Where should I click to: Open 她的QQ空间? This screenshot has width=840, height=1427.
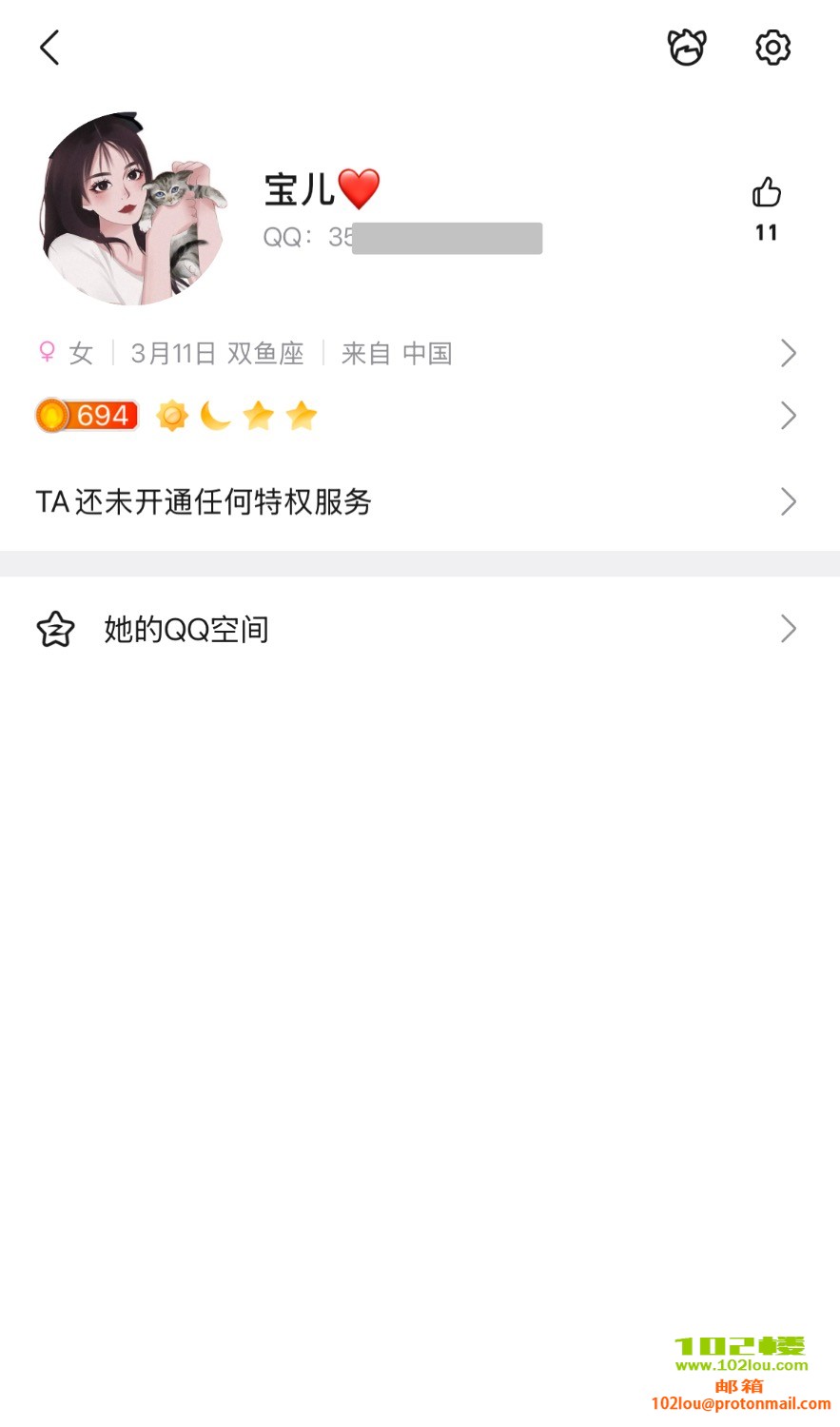click(x=419, y=629)
